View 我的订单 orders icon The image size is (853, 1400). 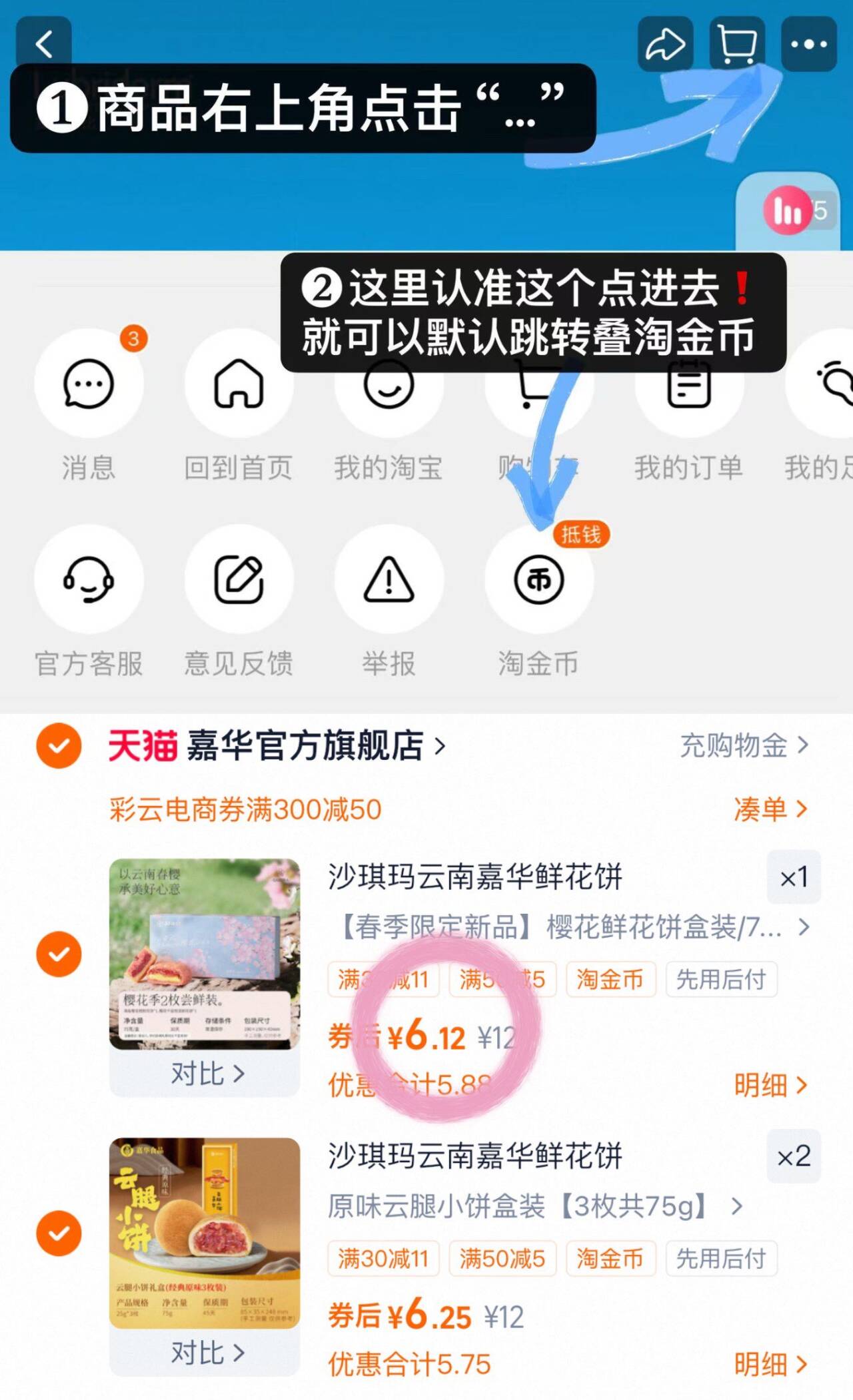point(688,385)
